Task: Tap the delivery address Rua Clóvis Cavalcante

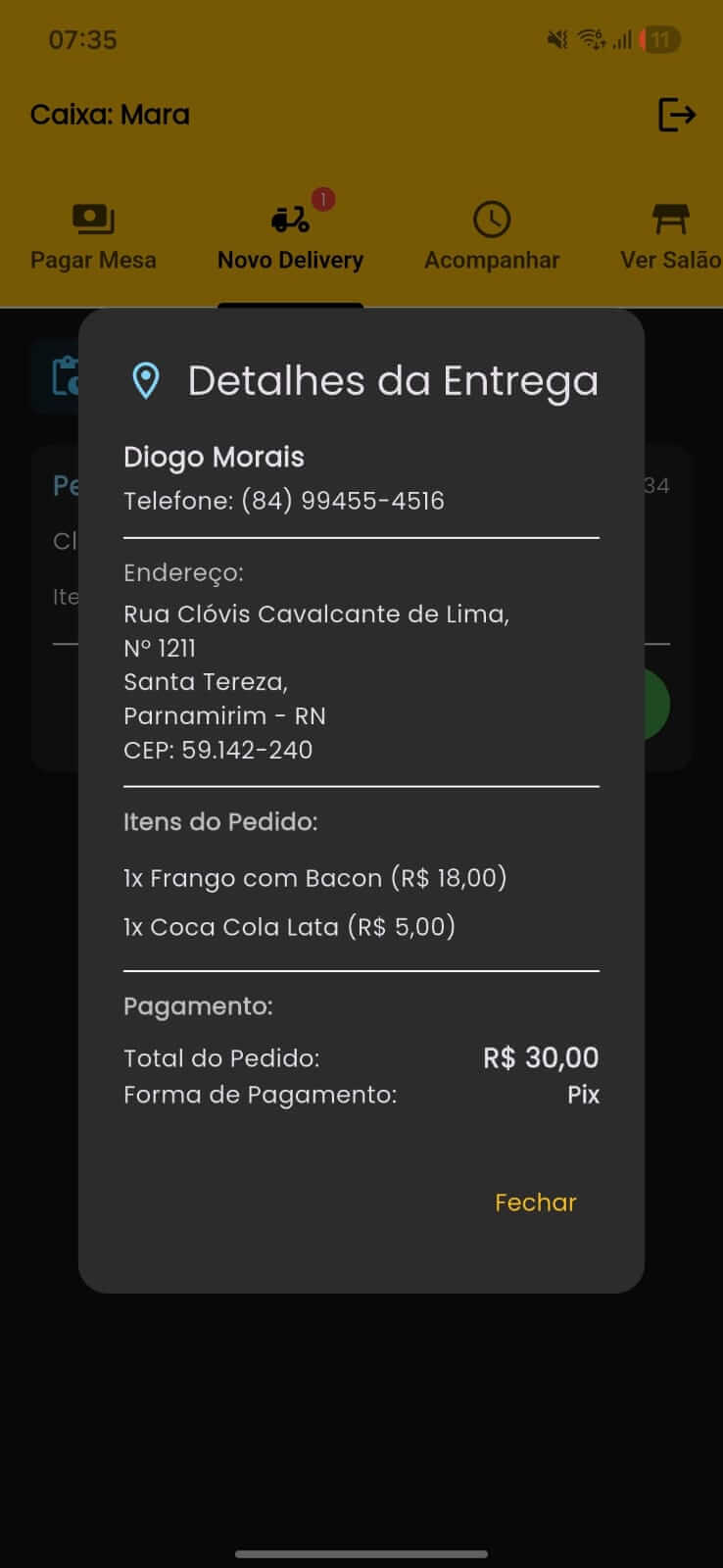Action: pos(316,614)
